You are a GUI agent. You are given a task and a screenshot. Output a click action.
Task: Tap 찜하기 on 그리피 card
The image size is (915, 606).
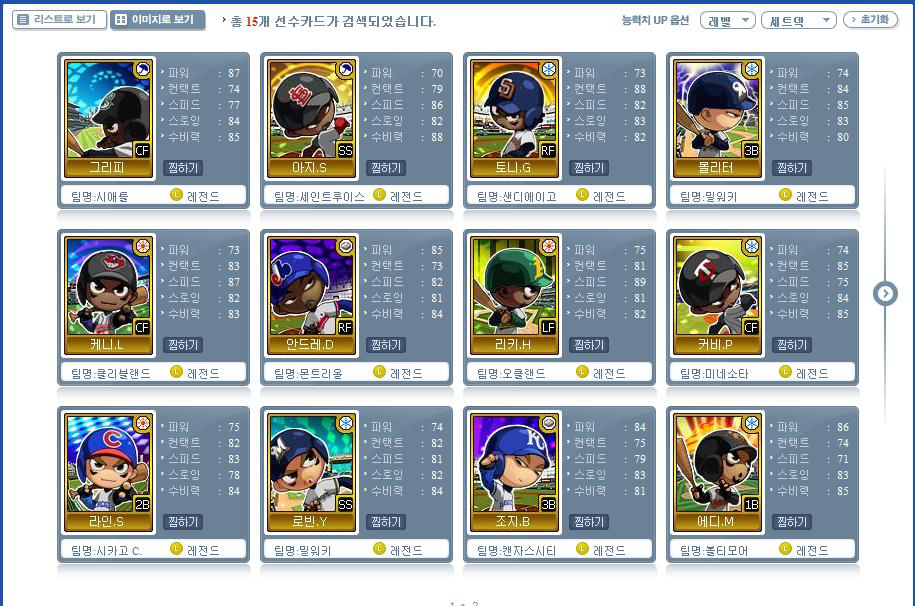(x=182, y=168)
